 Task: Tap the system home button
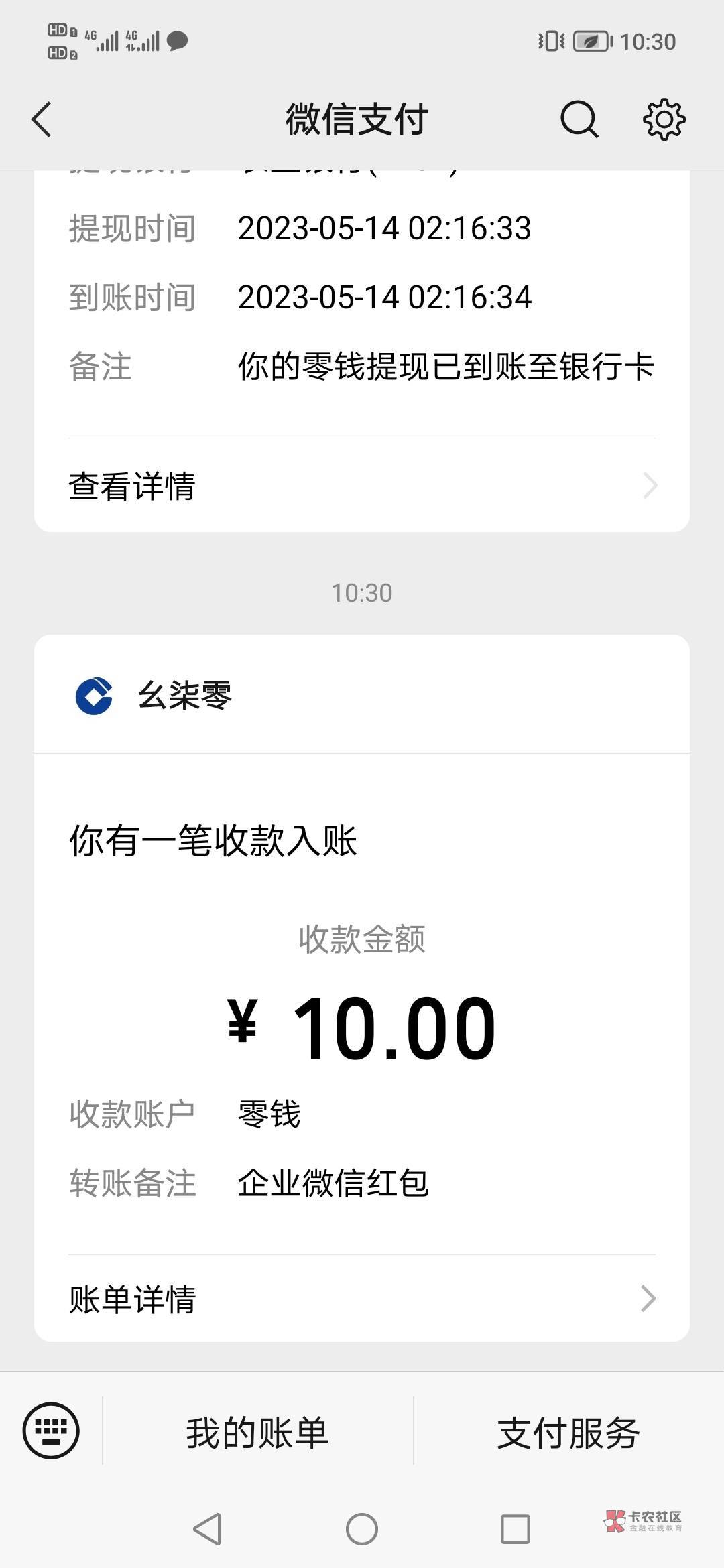click(362, 1530)
